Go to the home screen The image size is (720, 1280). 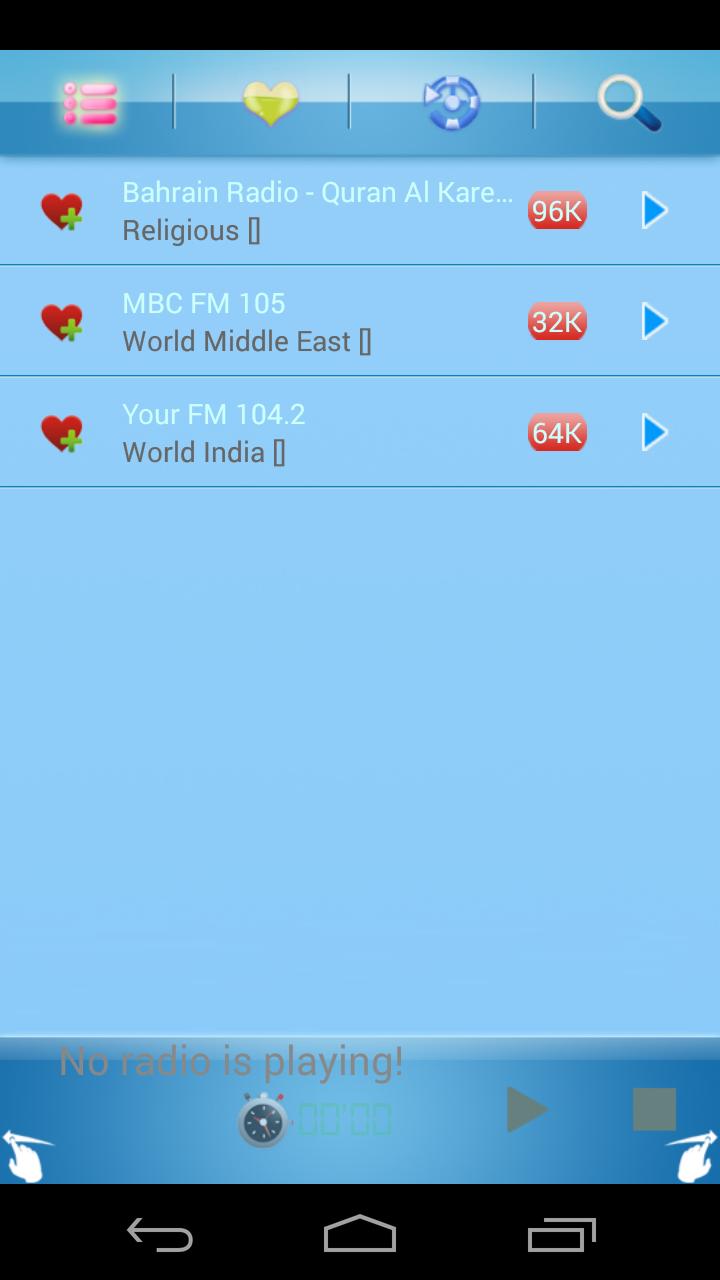(x=360, y=1236)
